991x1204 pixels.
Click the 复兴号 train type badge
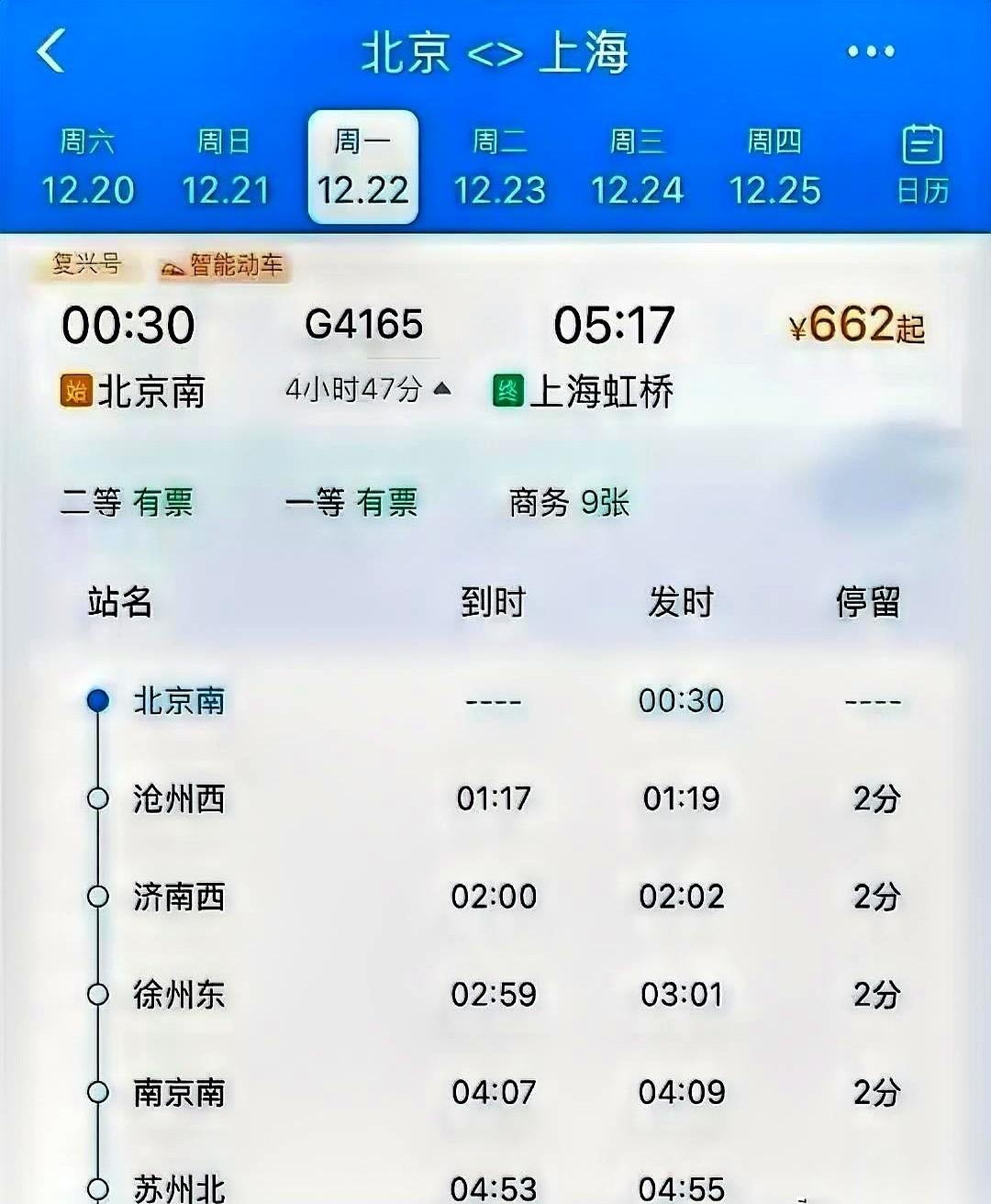click(87, 265)
